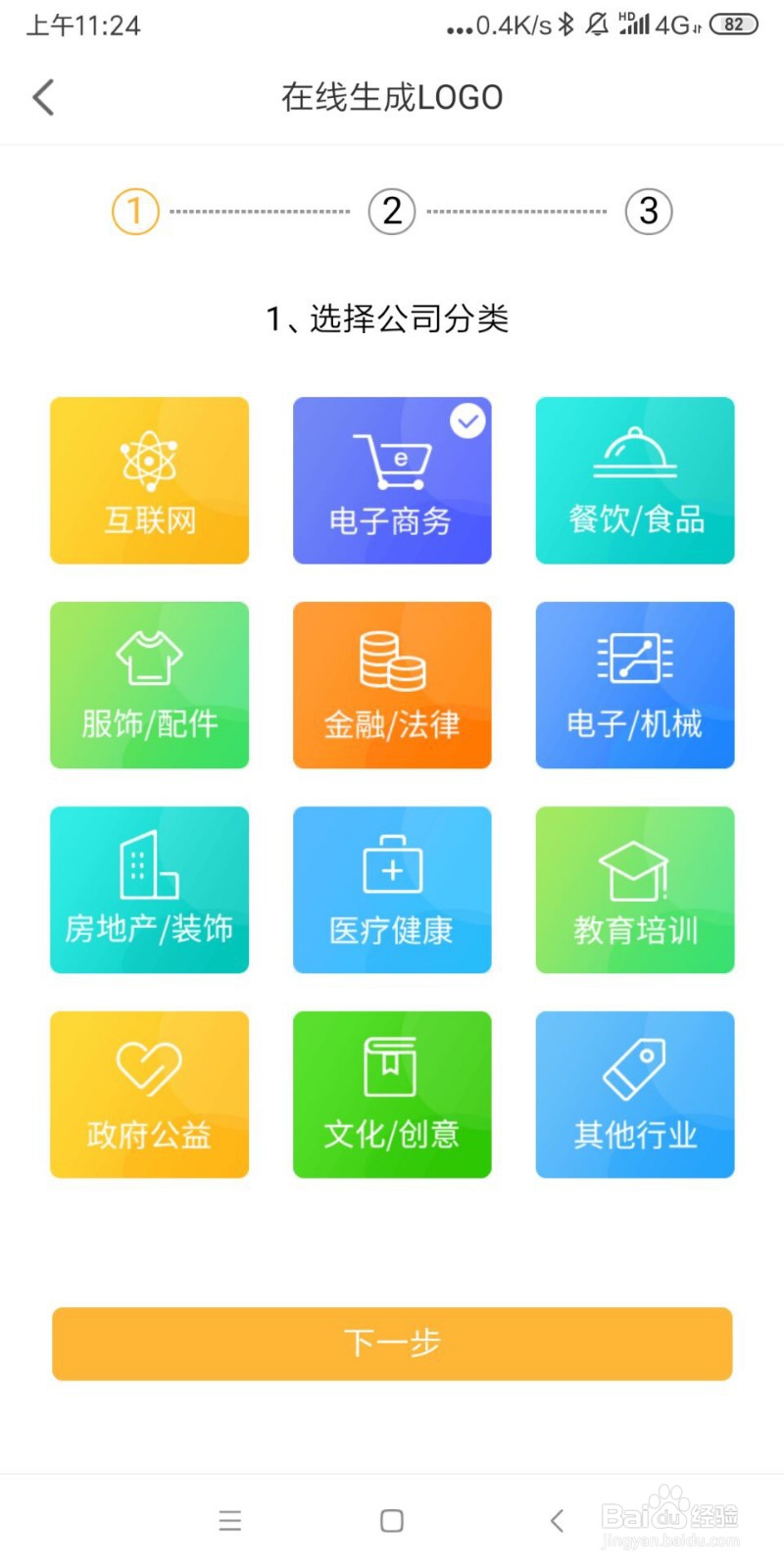Screen dimensions: 784x1568
Task: Go back from the 在线生成LOGO page
Action: coord(43,97)
